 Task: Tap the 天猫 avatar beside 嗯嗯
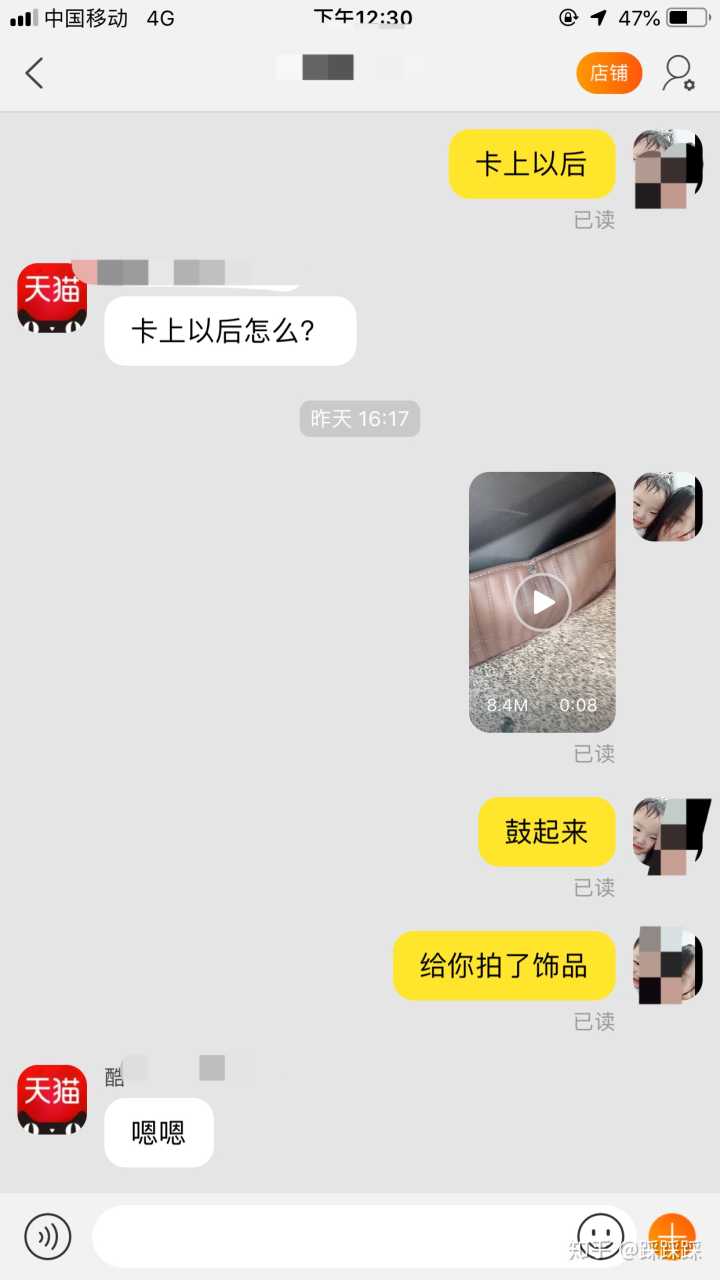(52, 1099)
